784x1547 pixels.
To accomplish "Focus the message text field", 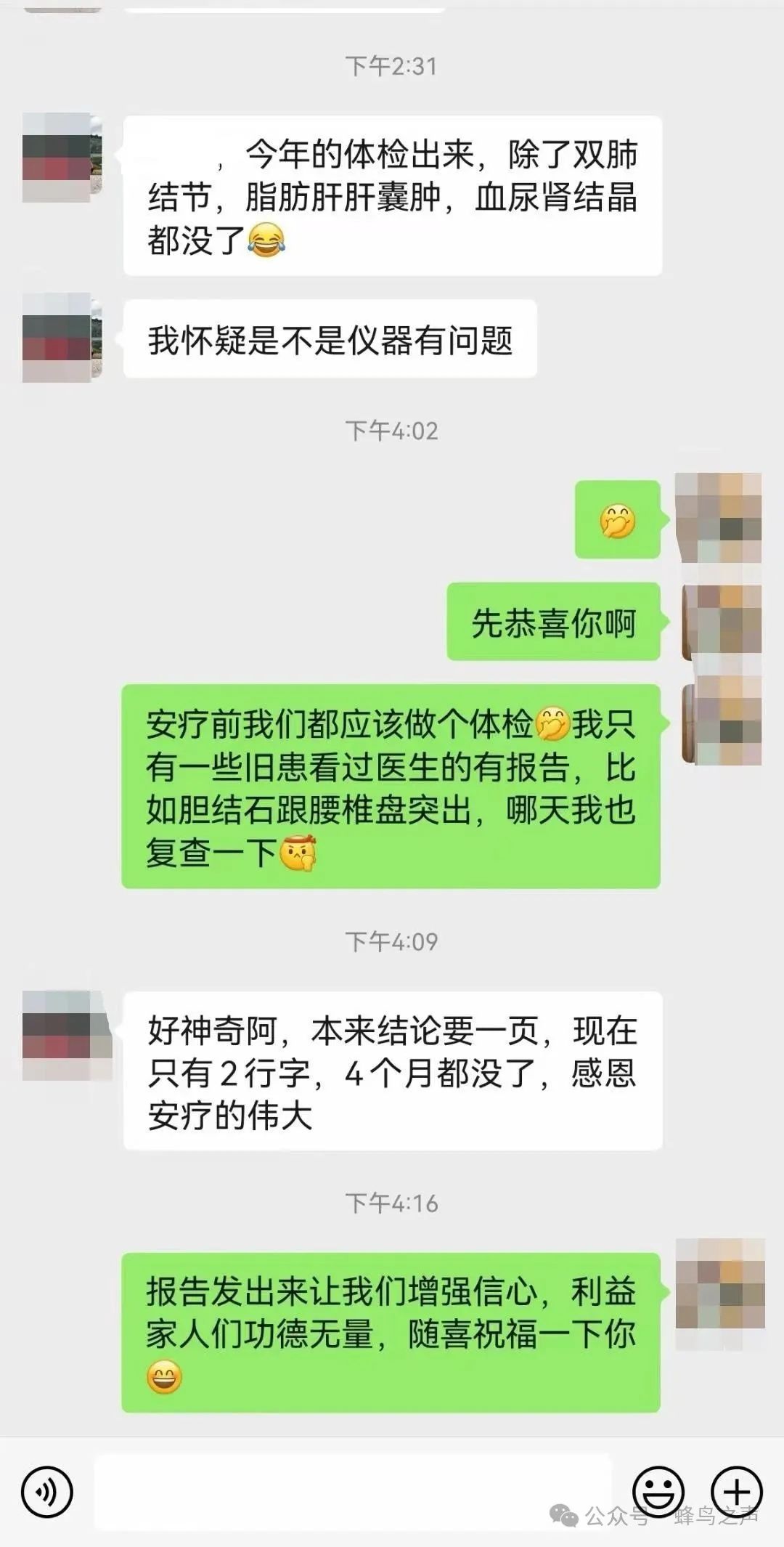I will click(354, 1493).
